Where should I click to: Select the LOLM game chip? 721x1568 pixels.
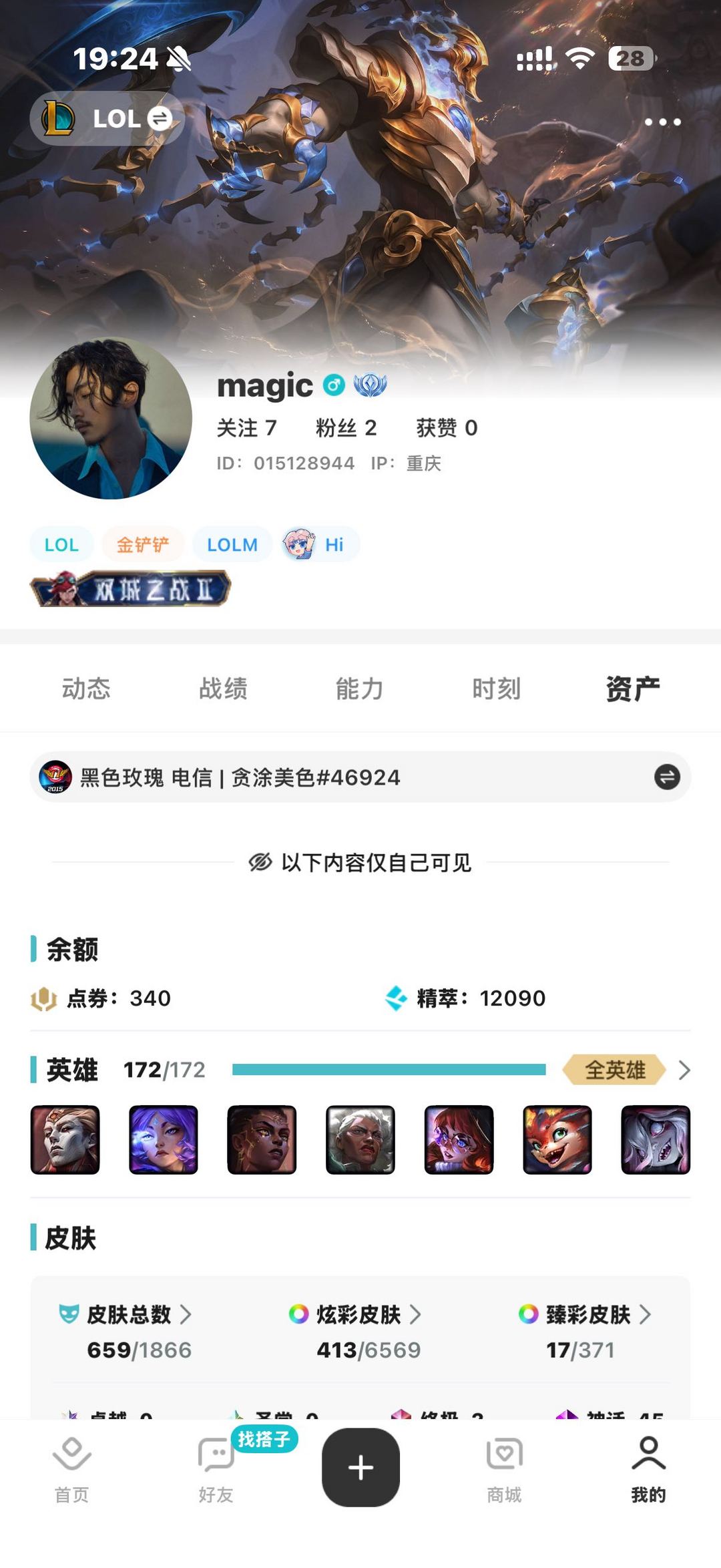click(x=232, y=544)
